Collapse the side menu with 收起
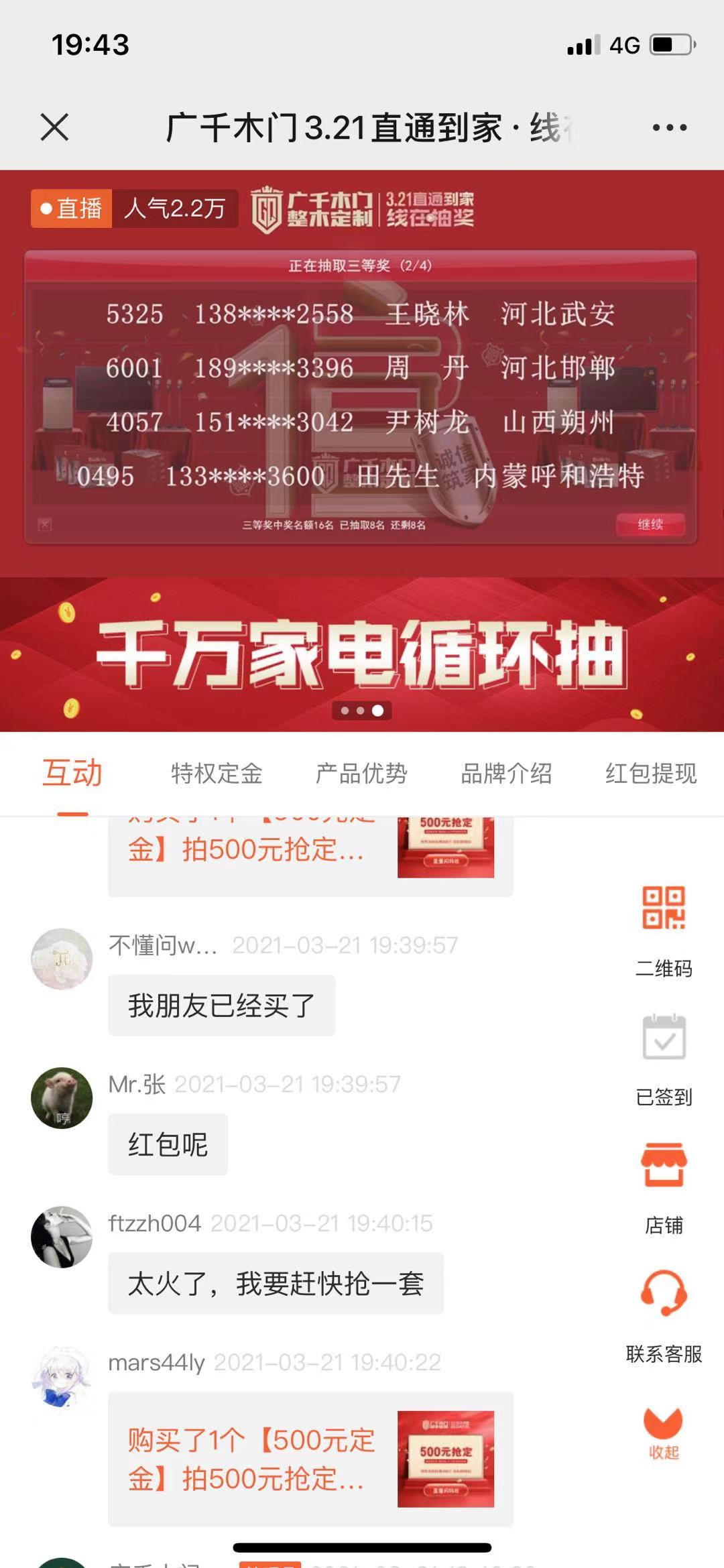724x1568 pixels. (664, 1431)
